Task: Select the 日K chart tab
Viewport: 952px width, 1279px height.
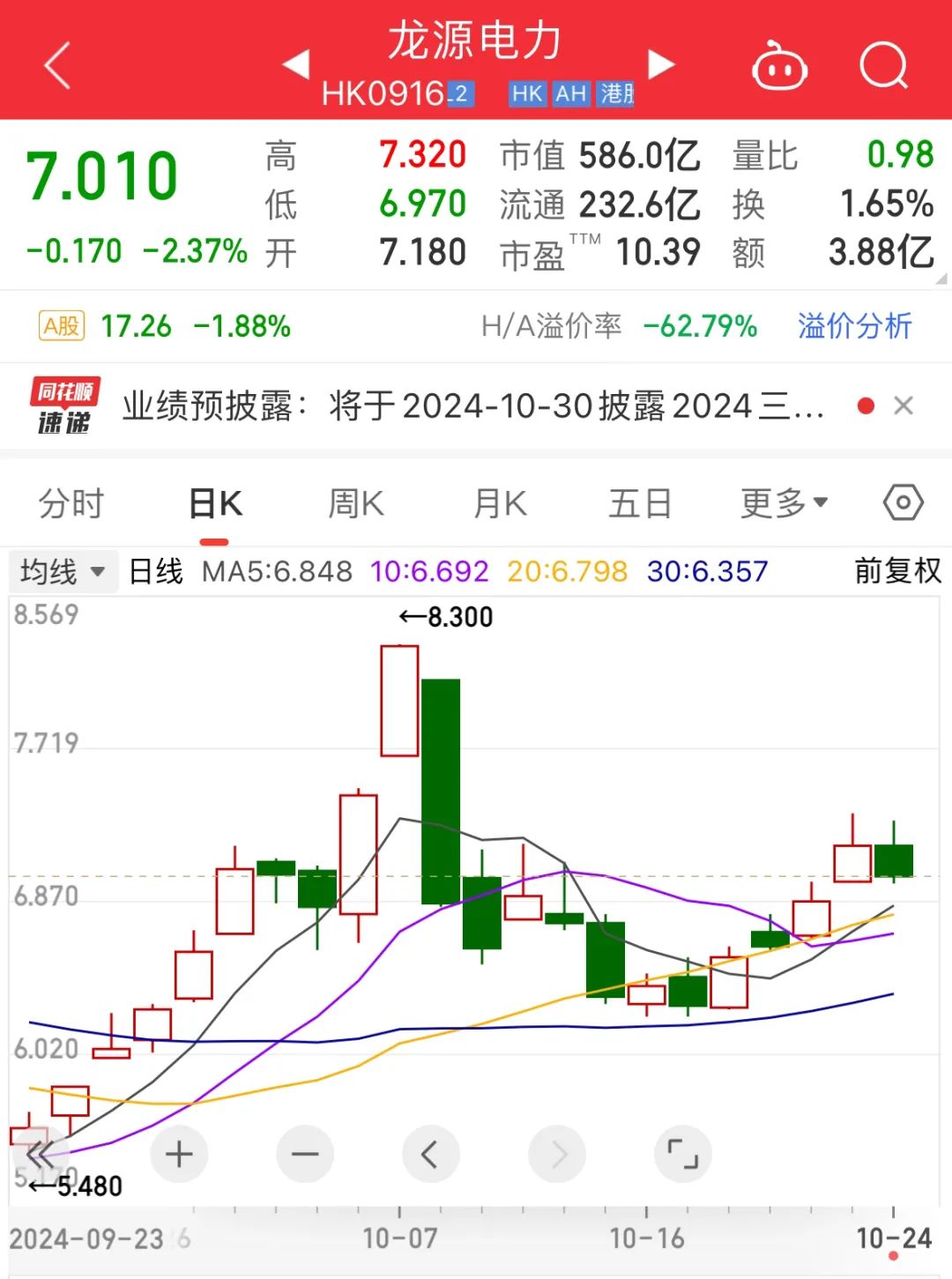Action: (215, 504)
